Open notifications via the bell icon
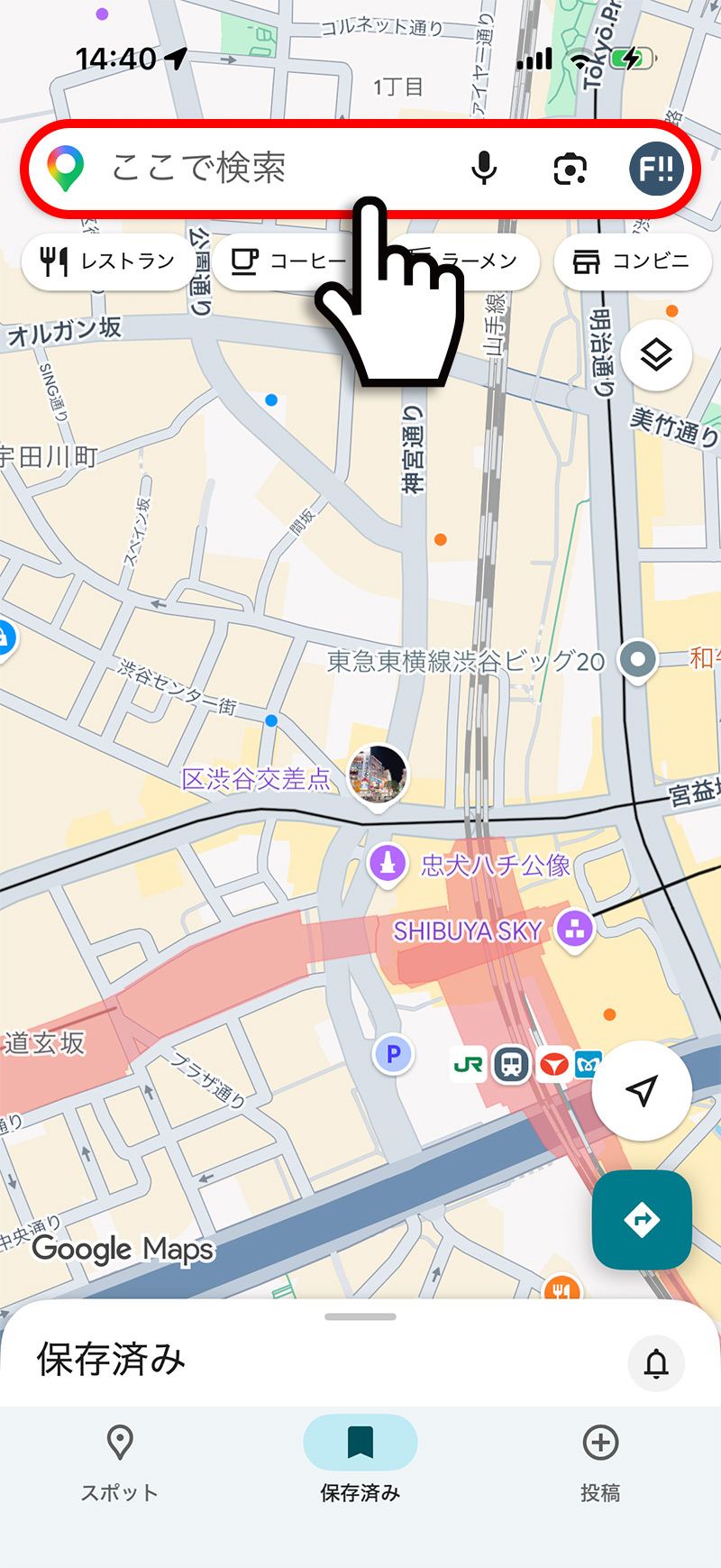Viewport: 721px width, 1568px height. tap(656, 1364)
